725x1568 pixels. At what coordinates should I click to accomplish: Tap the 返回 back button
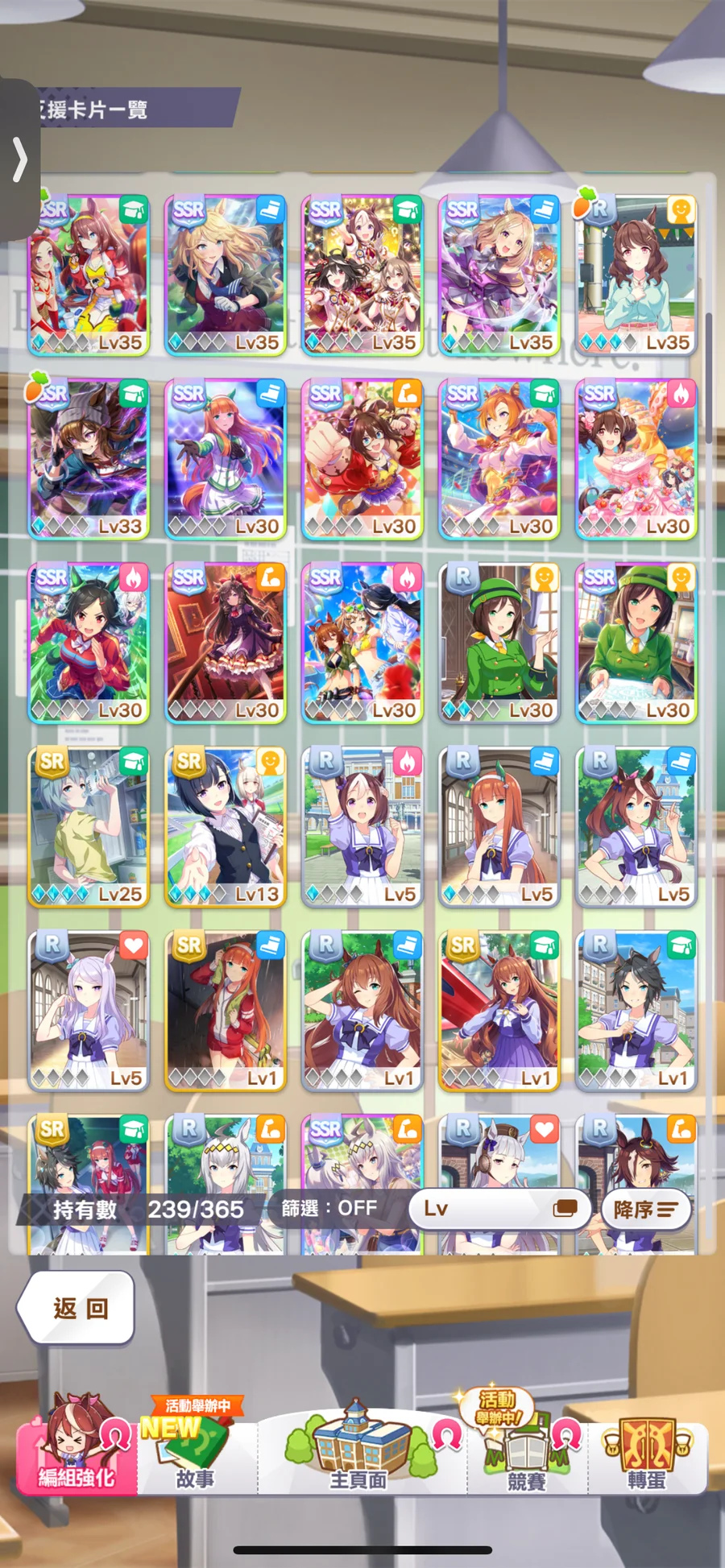click(x=77, y=1308)
